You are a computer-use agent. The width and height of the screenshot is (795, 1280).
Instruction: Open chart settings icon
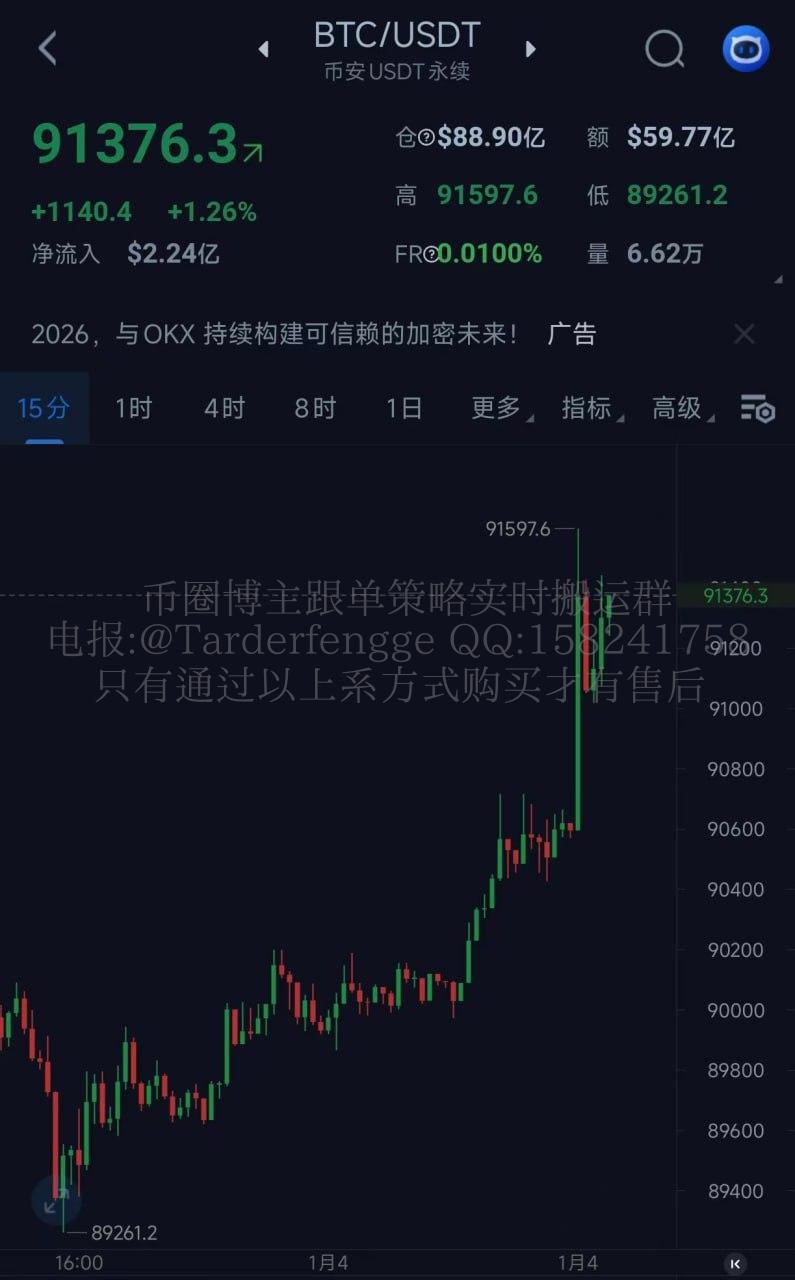point(757,408)
